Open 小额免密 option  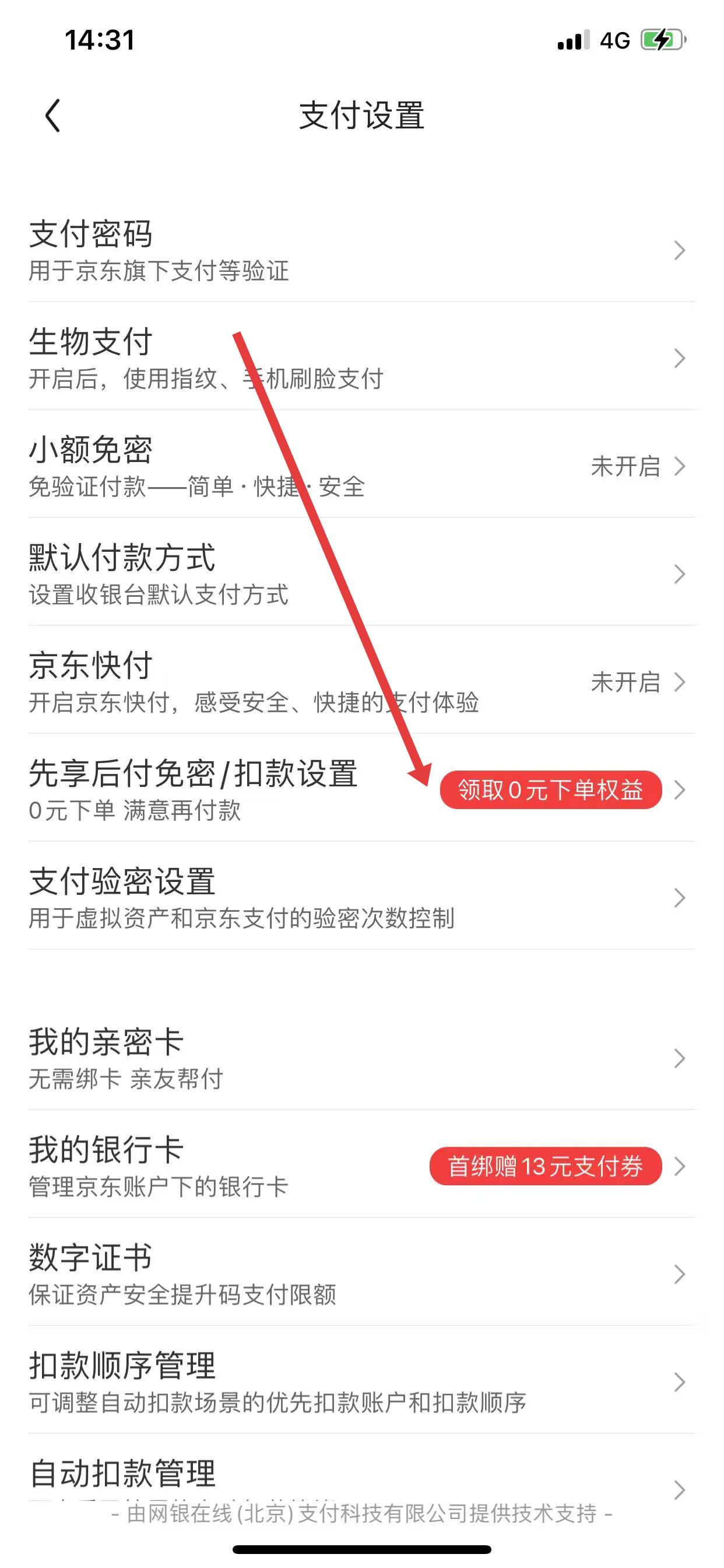(x=361, y=466)
